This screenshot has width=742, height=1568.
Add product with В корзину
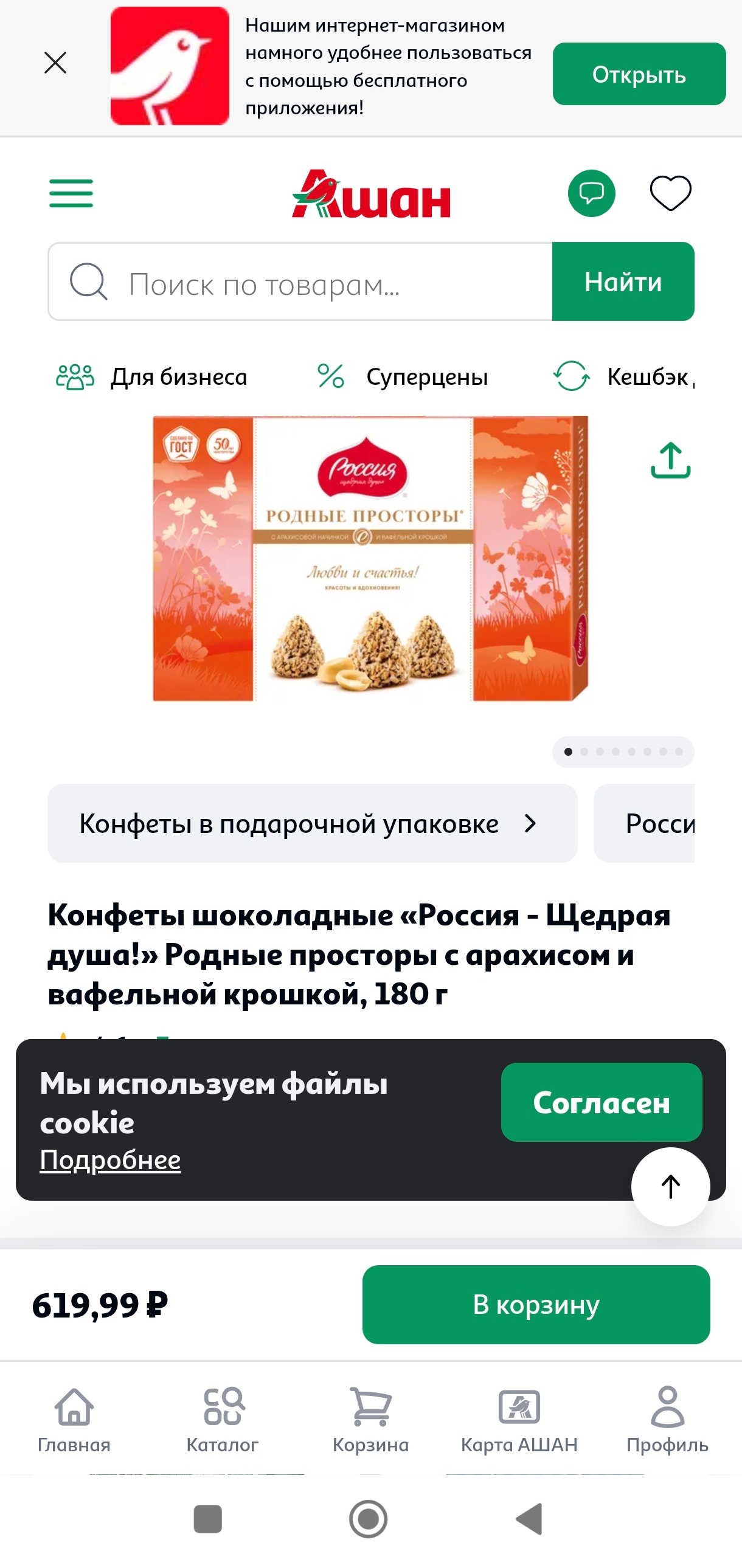[536, 1304]
